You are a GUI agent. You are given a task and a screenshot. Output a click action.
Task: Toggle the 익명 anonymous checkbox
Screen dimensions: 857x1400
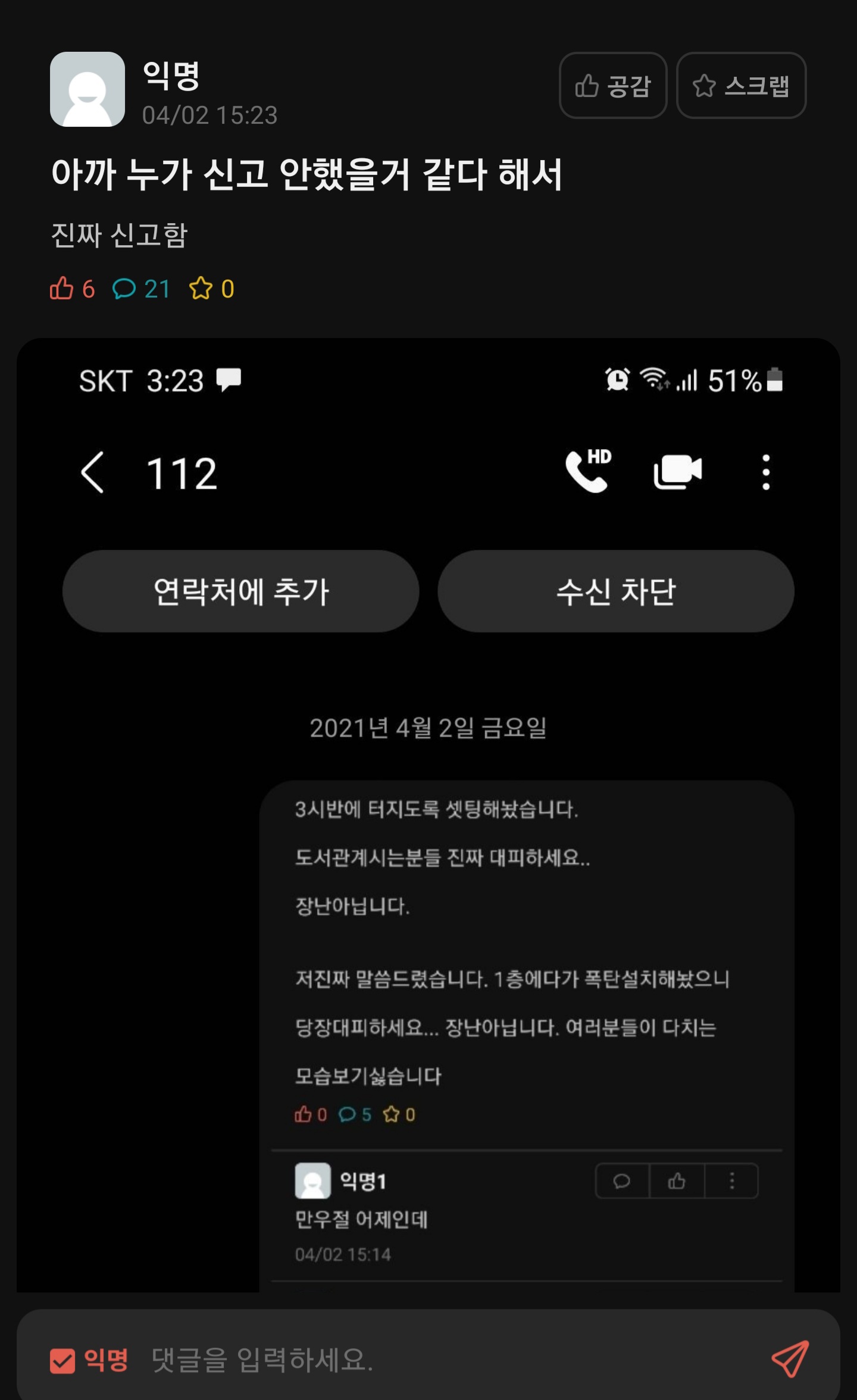click(x=62, y=1360)
